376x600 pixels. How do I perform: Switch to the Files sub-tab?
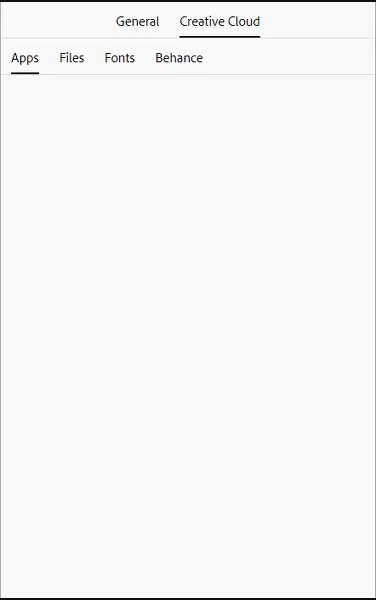(72, 58)
